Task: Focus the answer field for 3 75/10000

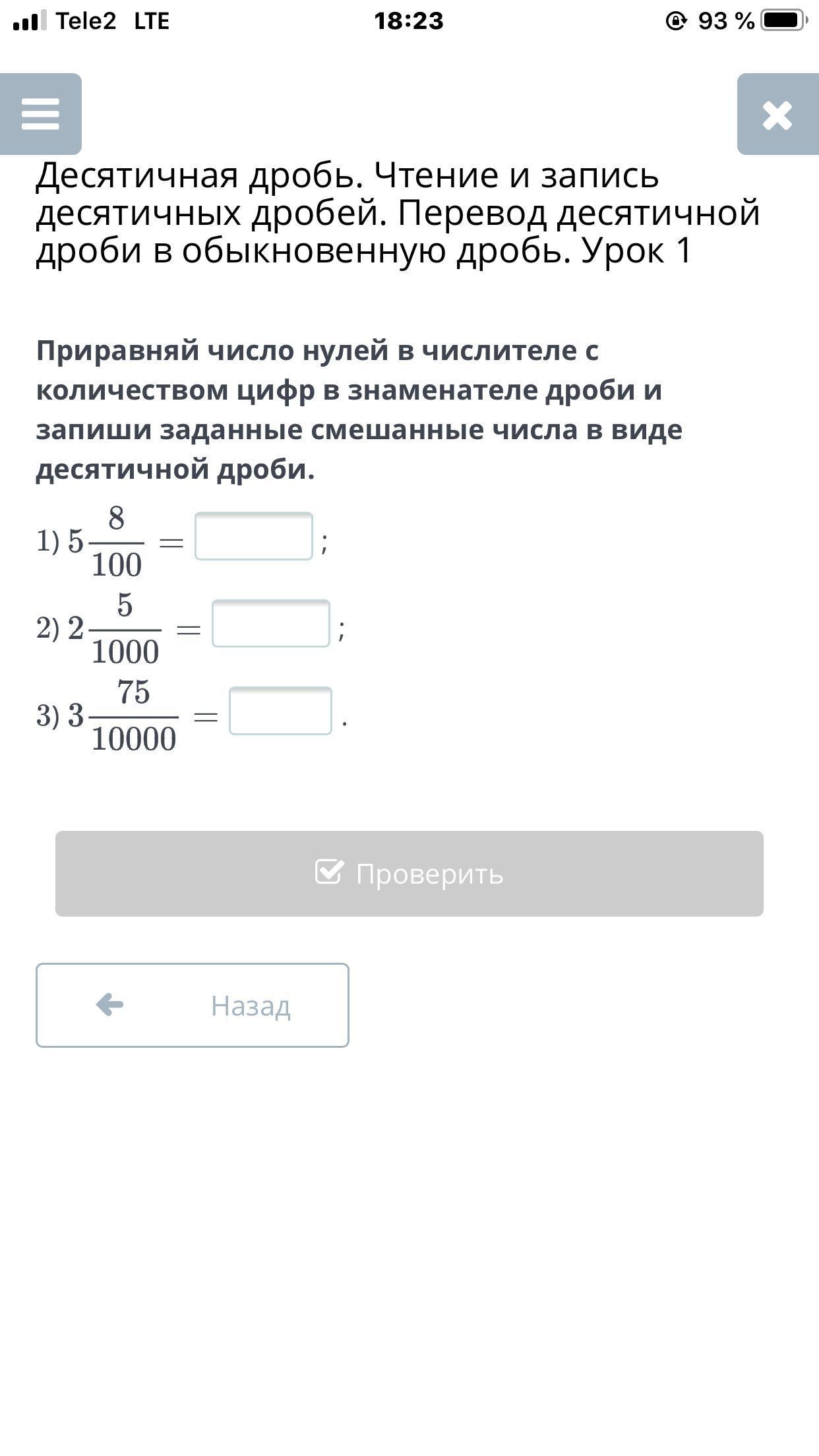Action: 280,711
